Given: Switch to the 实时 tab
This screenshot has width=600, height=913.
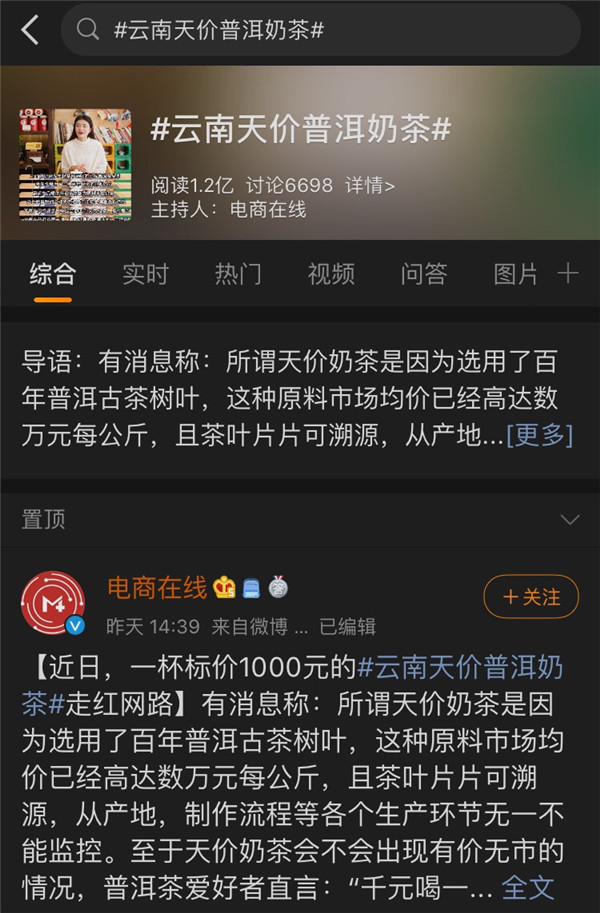Looking at the screenshot, I should [x=145, y=274].
